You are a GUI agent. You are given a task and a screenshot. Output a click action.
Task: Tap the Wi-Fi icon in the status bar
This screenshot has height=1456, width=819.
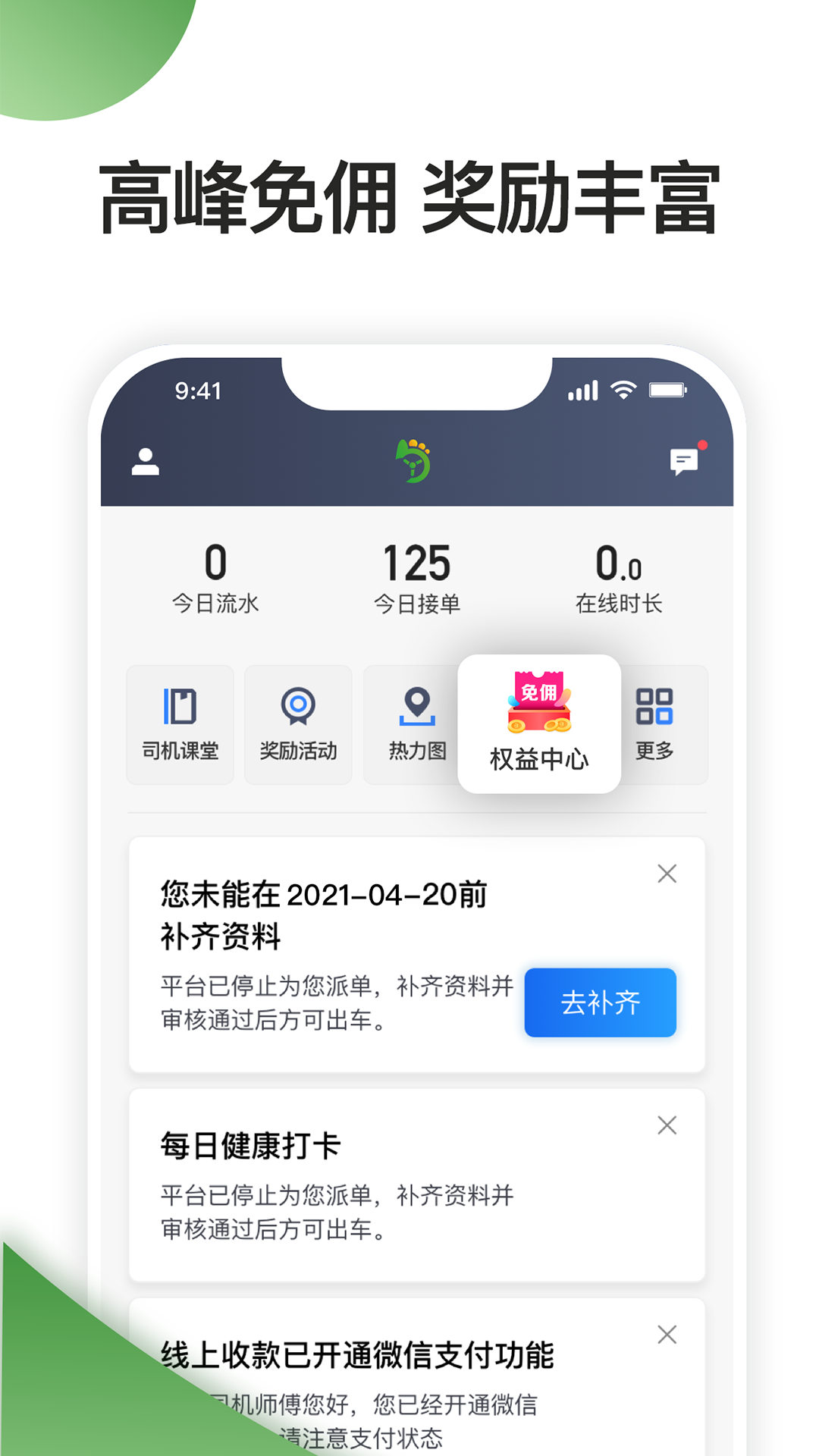click(x=623, y=390)
